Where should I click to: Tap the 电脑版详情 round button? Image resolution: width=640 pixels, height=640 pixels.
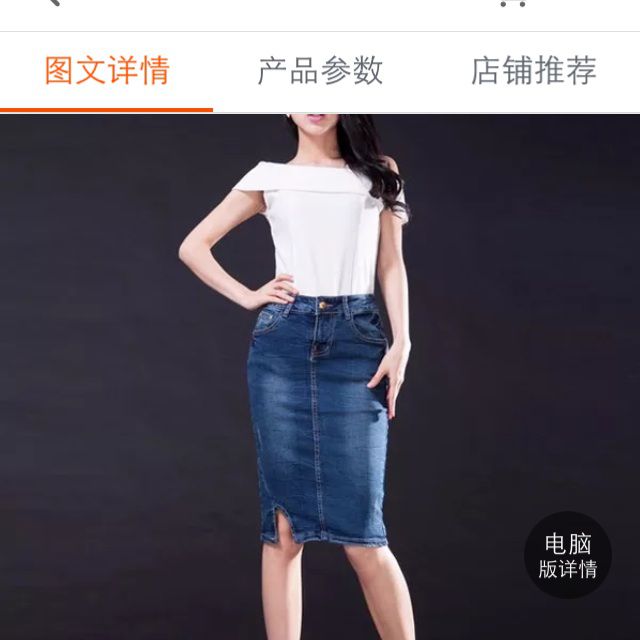pyautogui.click(x=568, y=556)
